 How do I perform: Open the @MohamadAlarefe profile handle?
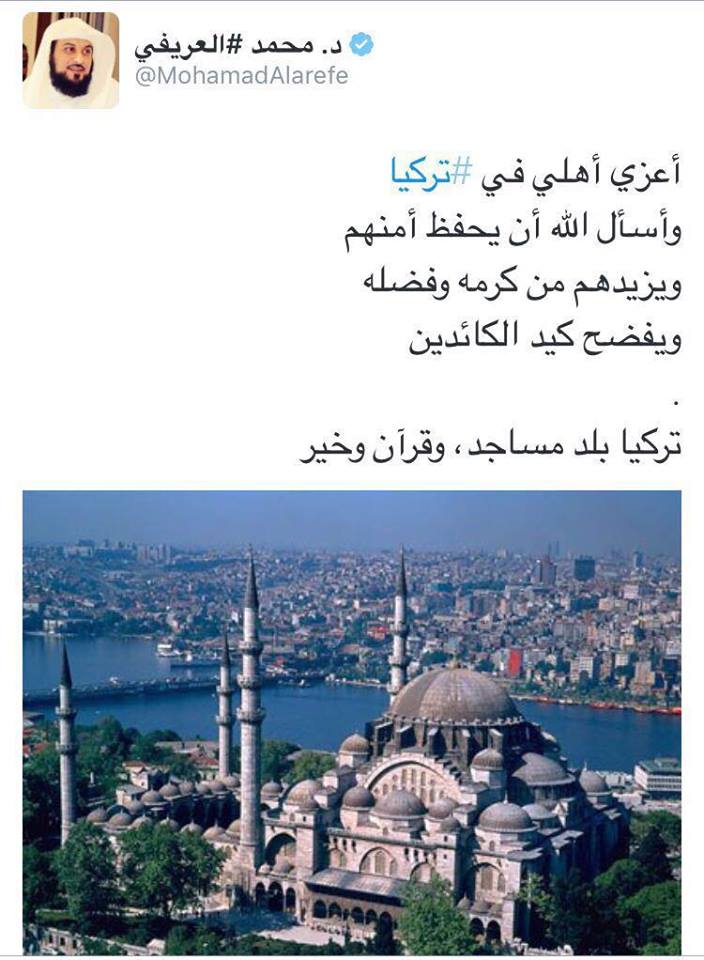click(x=242, y=77)
